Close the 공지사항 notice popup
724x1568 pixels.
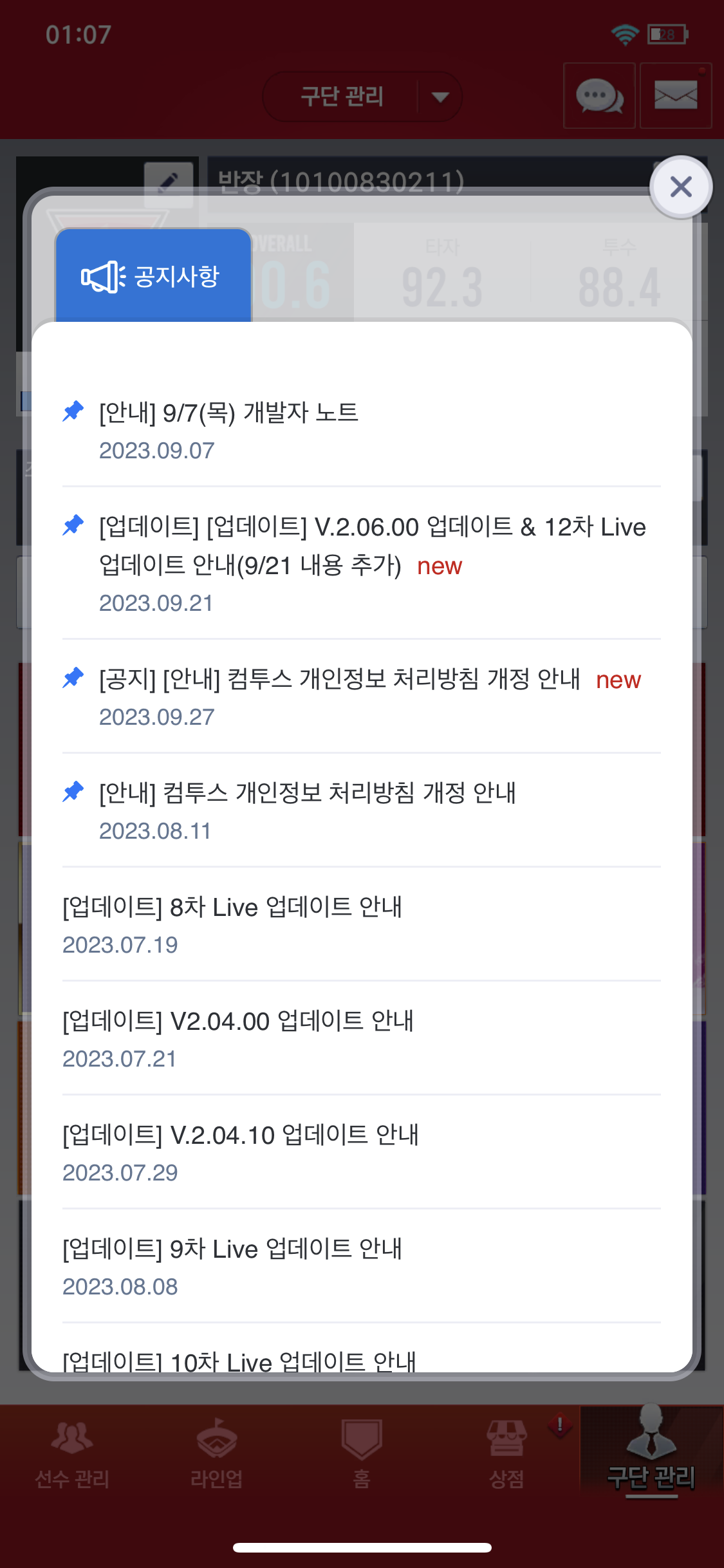[x=680, y=187]
